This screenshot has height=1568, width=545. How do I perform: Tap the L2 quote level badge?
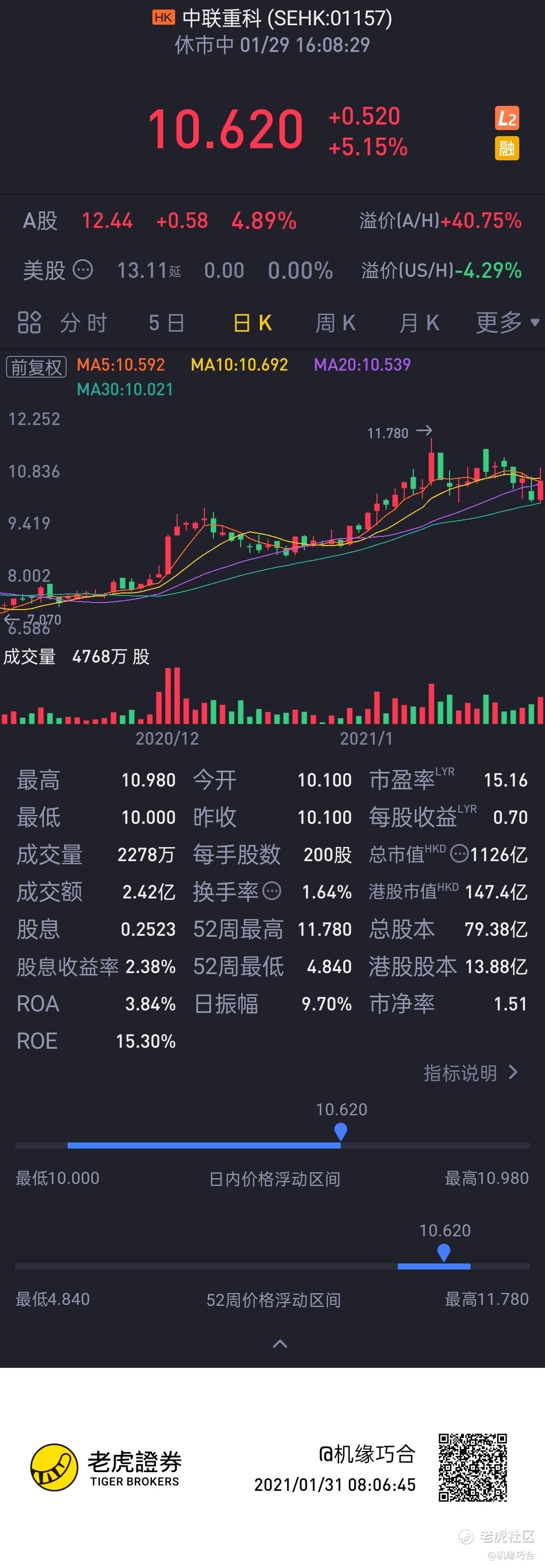click(507, 118)
